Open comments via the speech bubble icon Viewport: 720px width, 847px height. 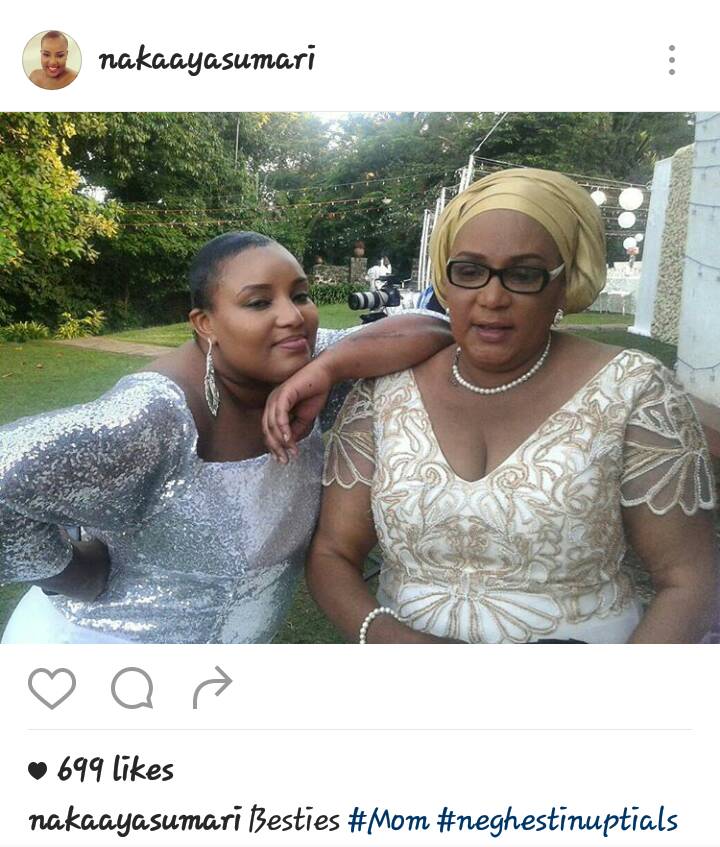click(x=132, y=688)
